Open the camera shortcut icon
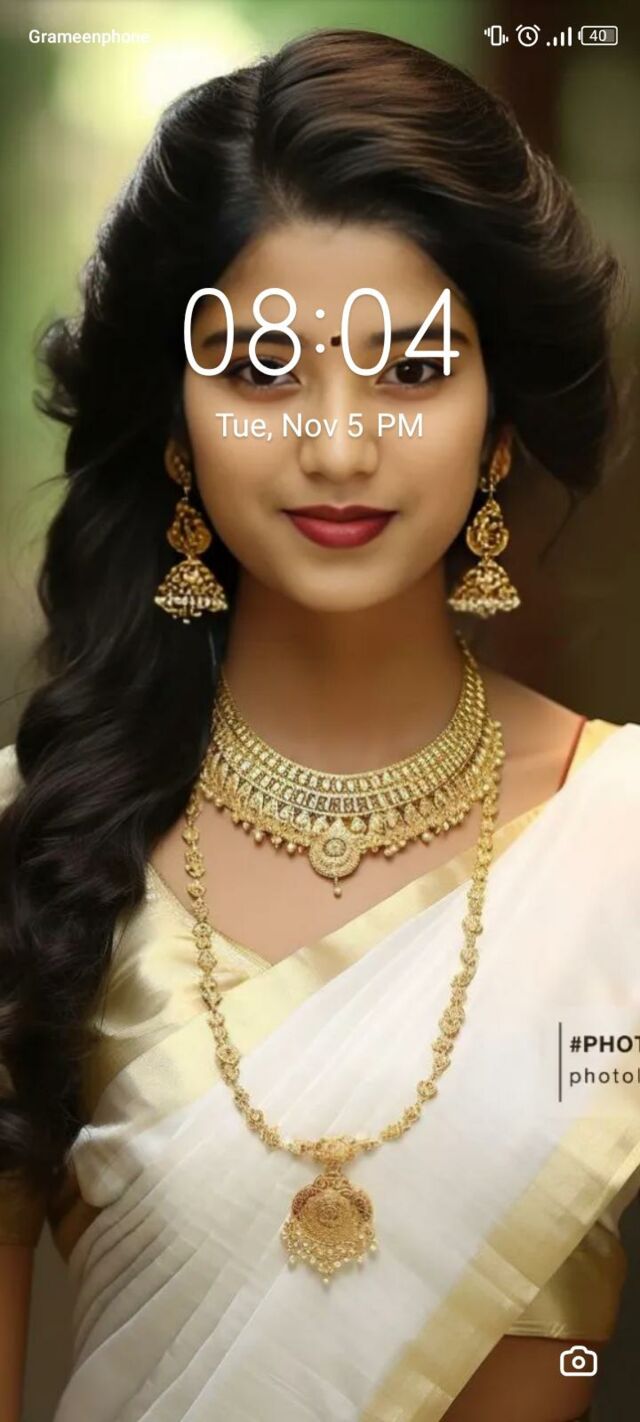Viewport: 640px width, 1422px height. (x=578, y=1361)
